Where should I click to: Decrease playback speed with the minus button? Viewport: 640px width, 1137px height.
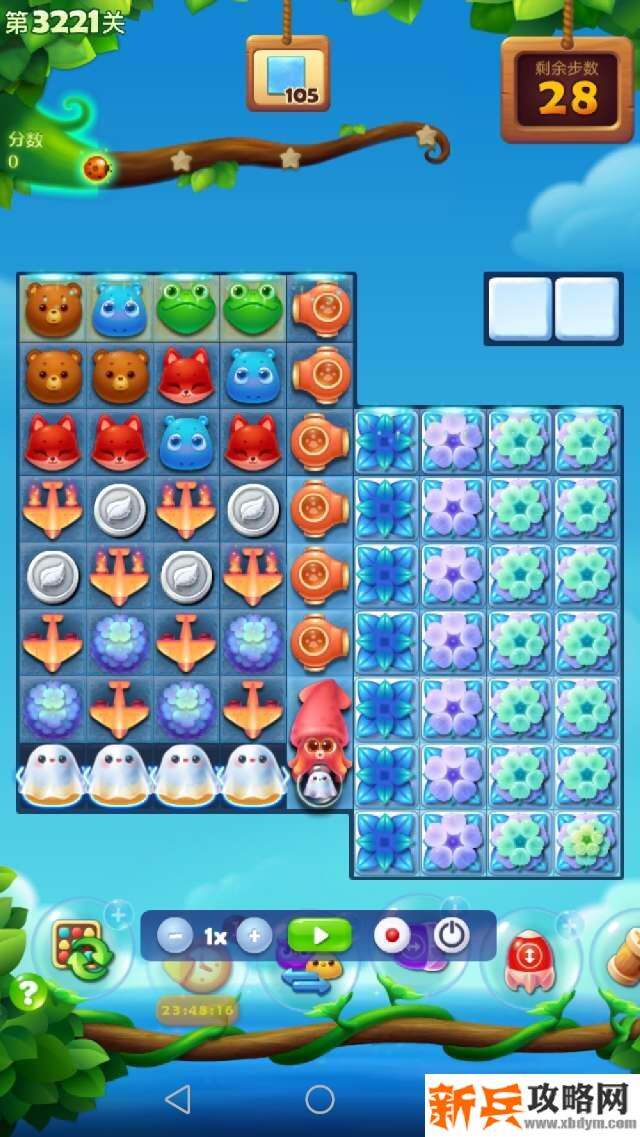(x=175, y=937)
